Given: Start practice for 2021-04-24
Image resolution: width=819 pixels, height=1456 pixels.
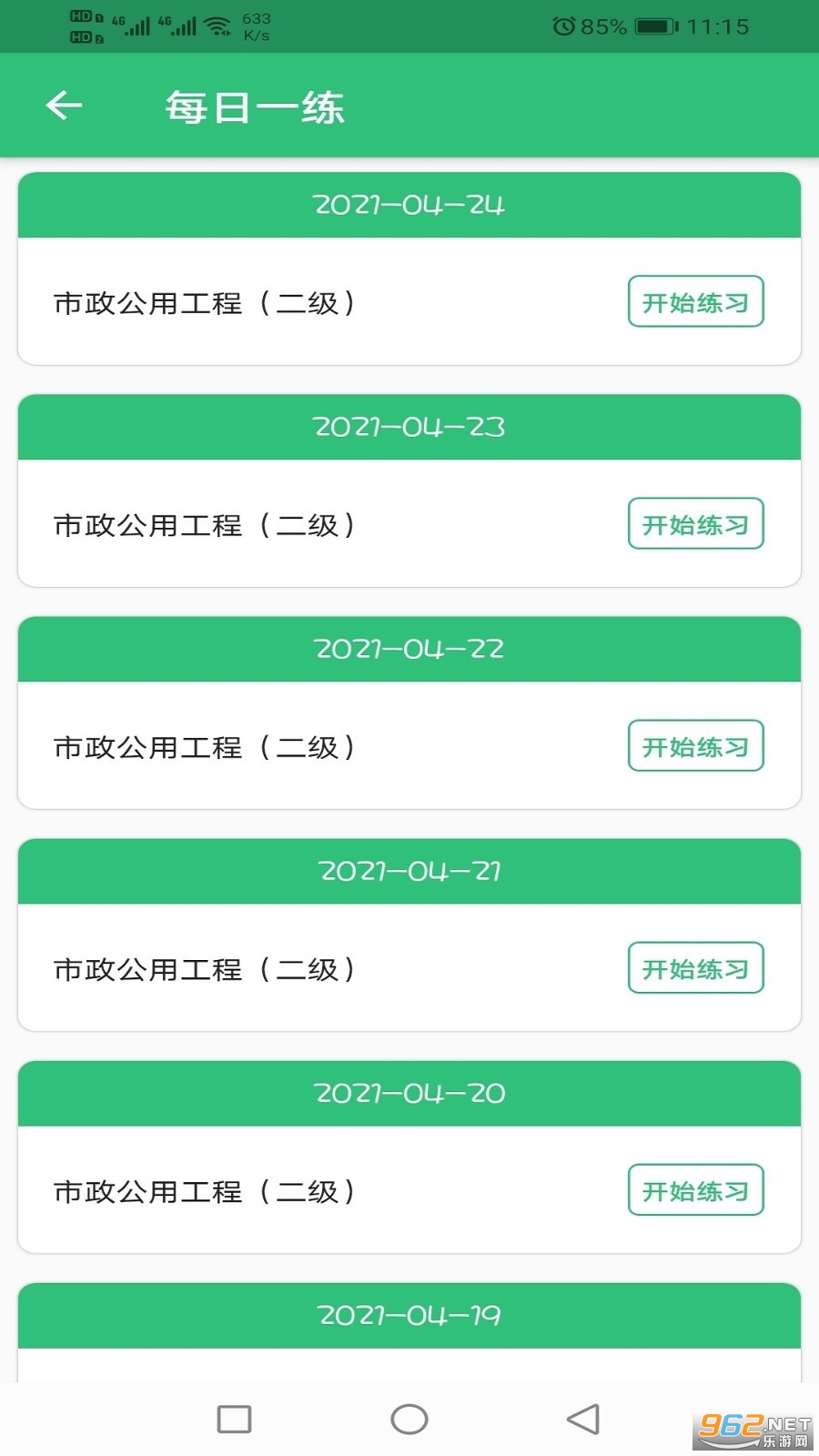Looking at the screenshot, I should 695,302.
